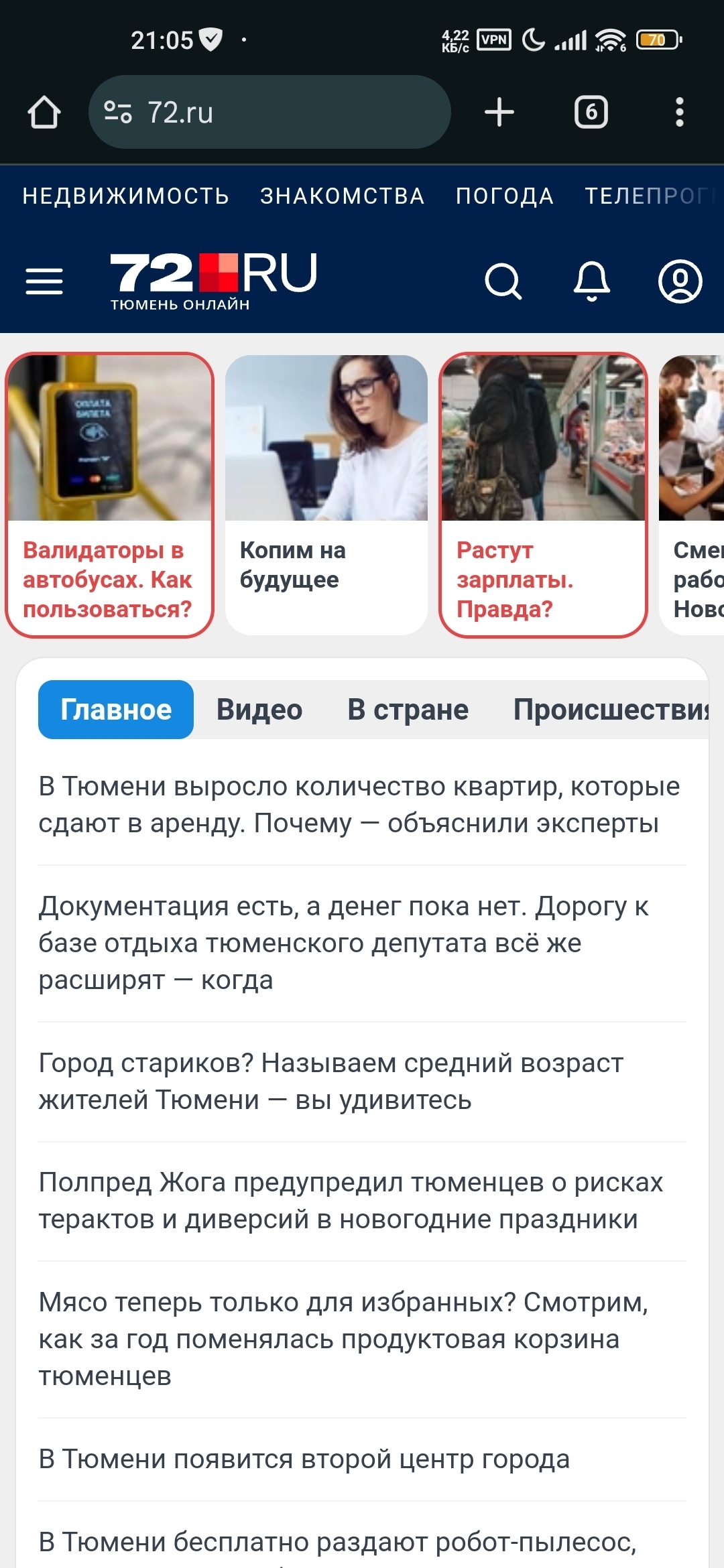Open the Копим на будущее card

(x=326, y=495)
